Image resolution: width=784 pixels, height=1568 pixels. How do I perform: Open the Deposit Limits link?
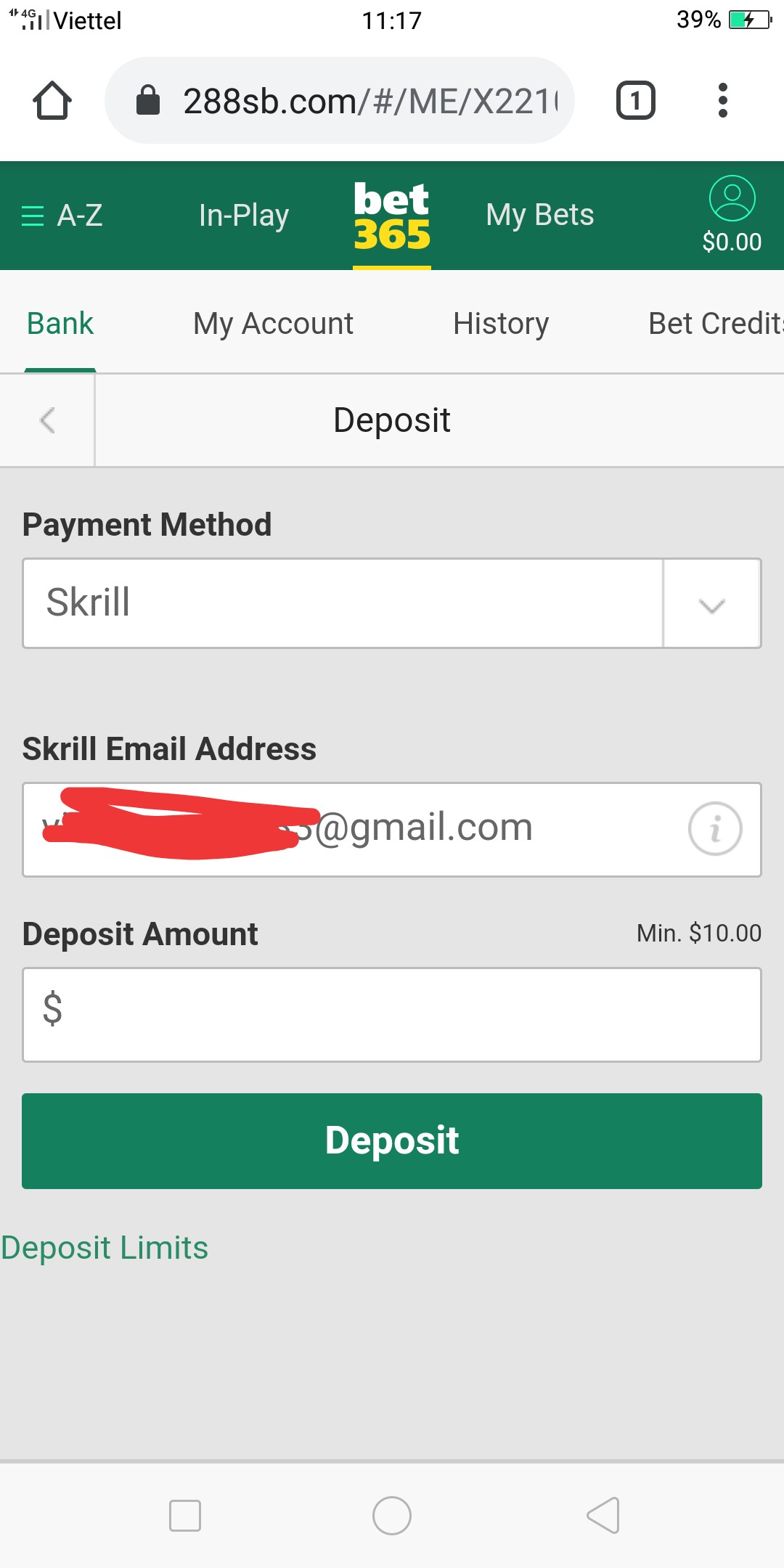point(105,1248)
